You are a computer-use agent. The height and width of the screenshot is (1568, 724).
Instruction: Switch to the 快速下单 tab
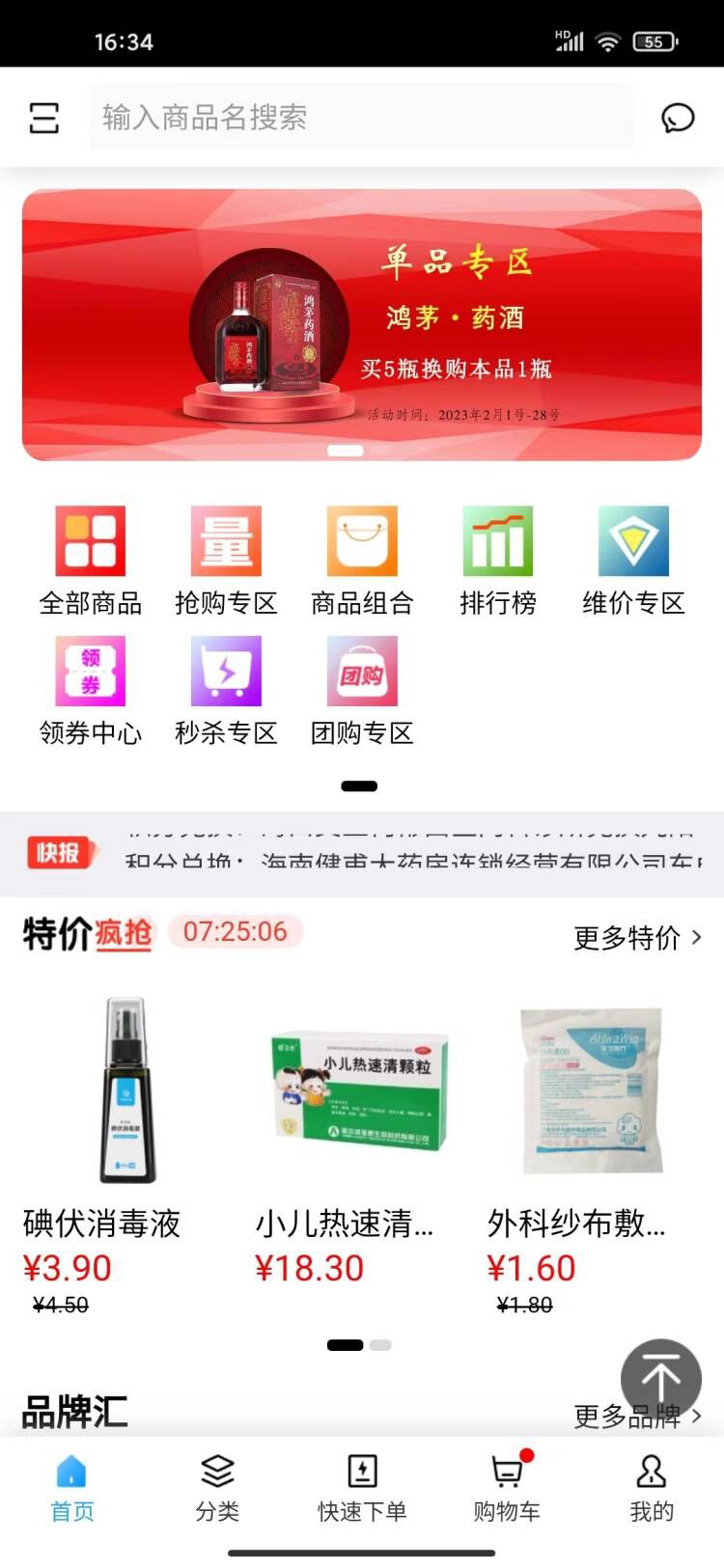[362, 1488]
